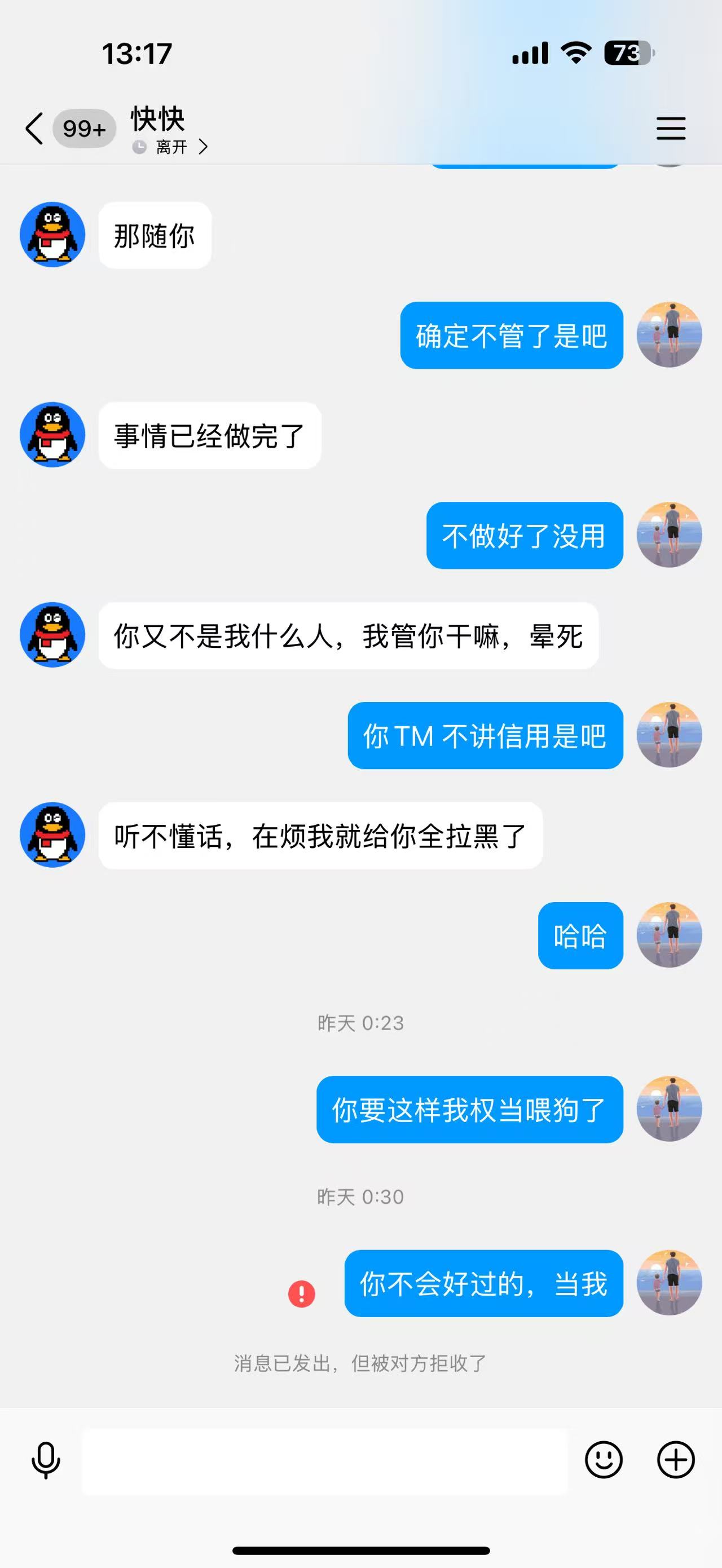Tap the penguin avatar beside 那随你
722x1568 pixels.
[x=52, y=235]
